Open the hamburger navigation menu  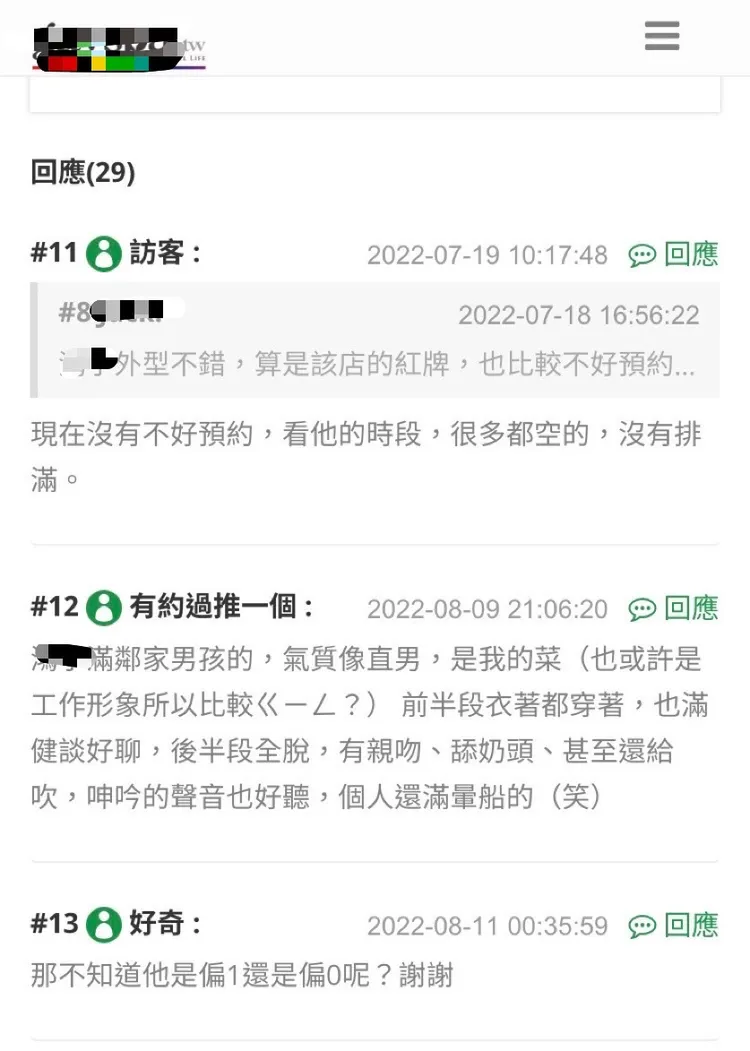(661, 36)
